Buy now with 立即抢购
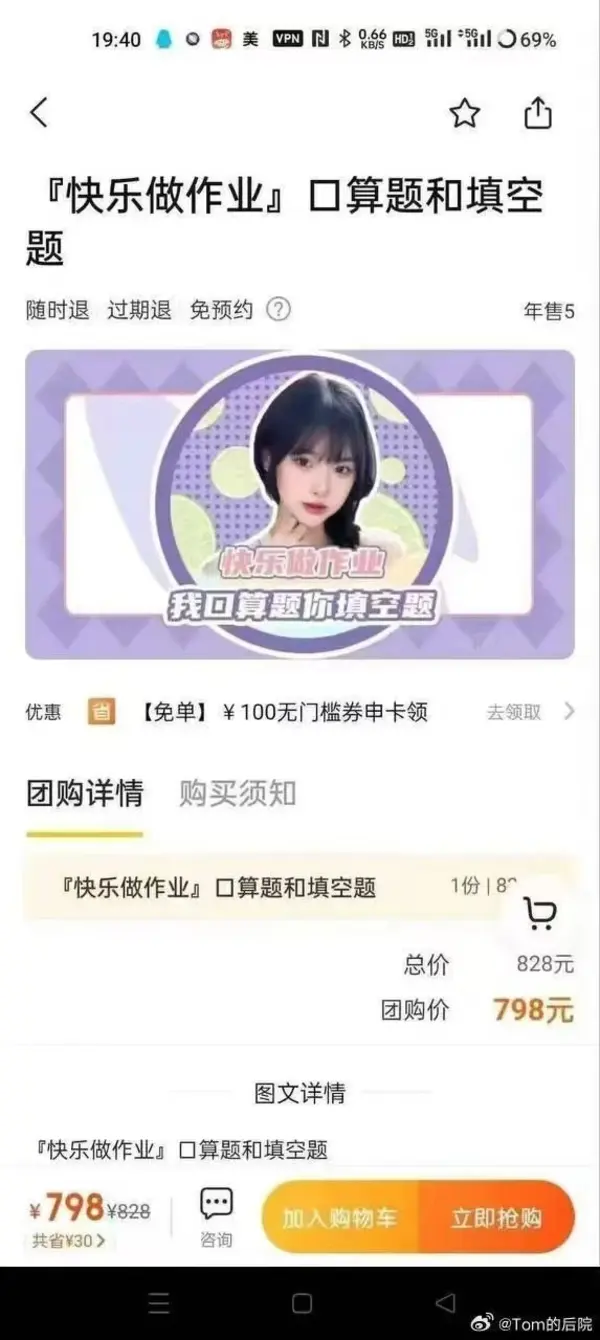Image resolution: width=600 pixels, height=1340 pixels. click(496, 1217)
